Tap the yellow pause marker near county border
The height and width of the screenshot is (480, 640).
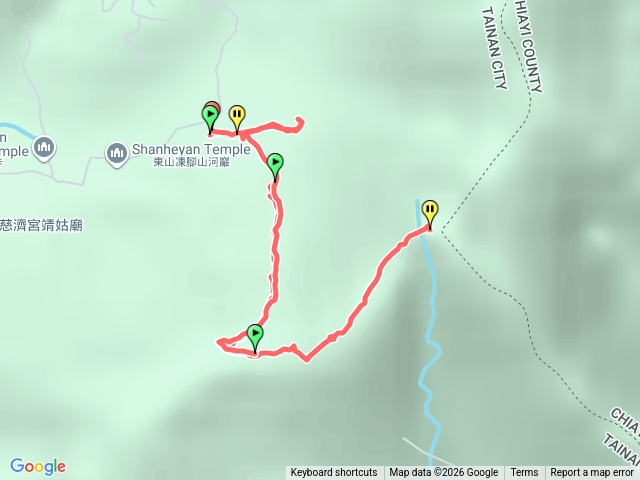pyautogui.click(x=430, y=212)
